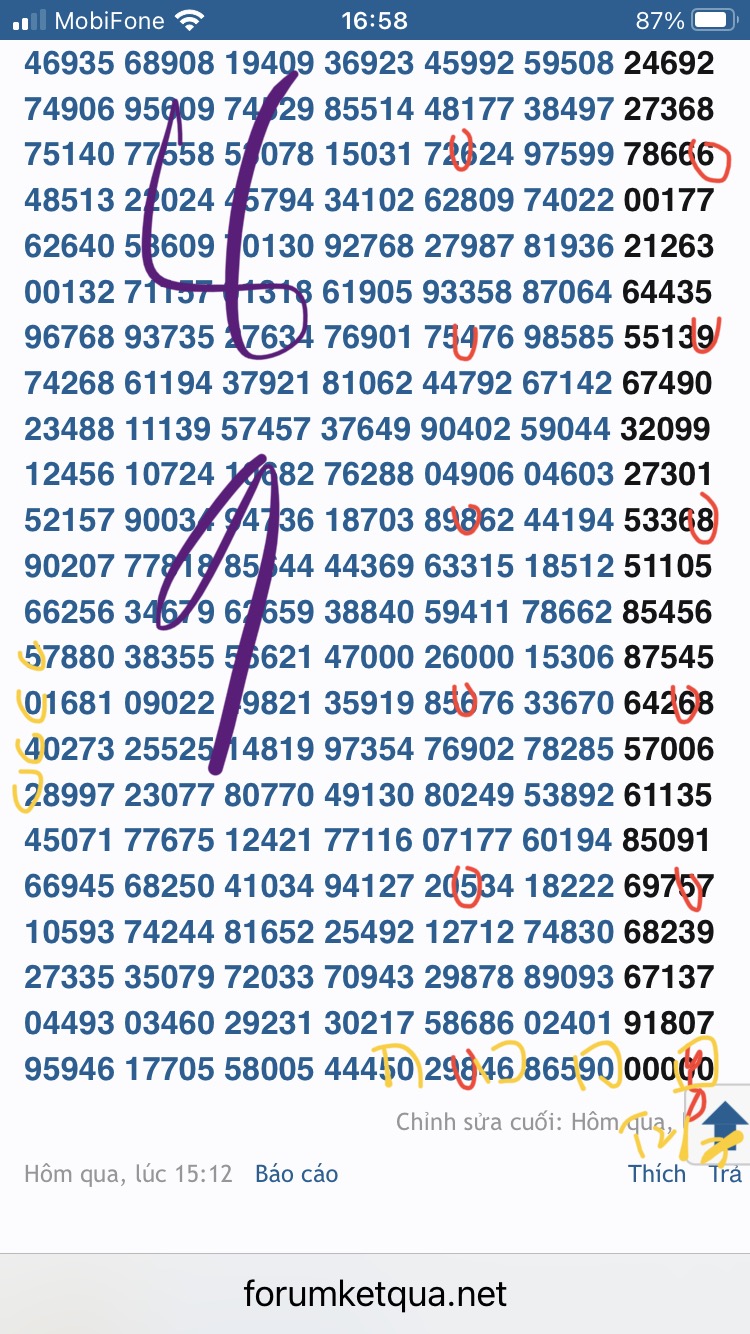Viewport: 750px width, 1334px height.
Task: Reply to the post via Trả lời
Action: click(x=727, y=1174)
